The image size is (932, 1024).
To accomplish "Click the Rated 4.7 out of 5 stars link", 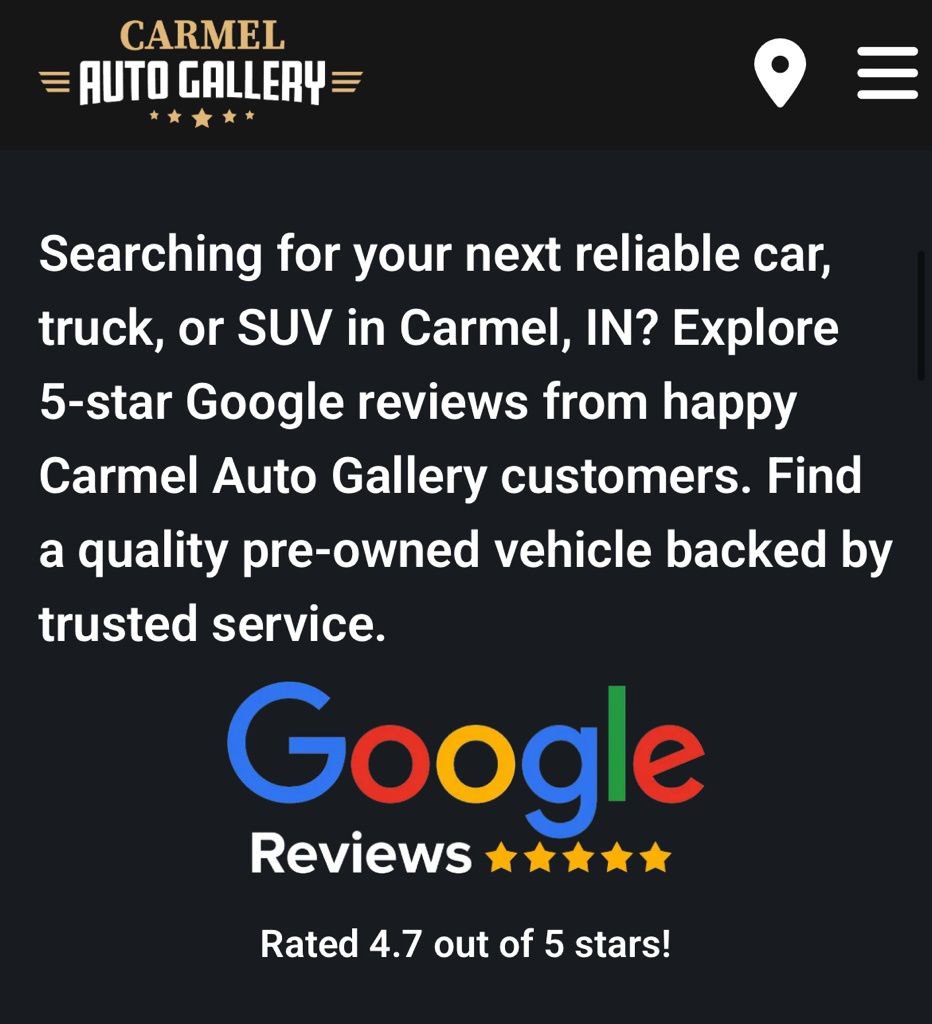I will tap(466, 943).
